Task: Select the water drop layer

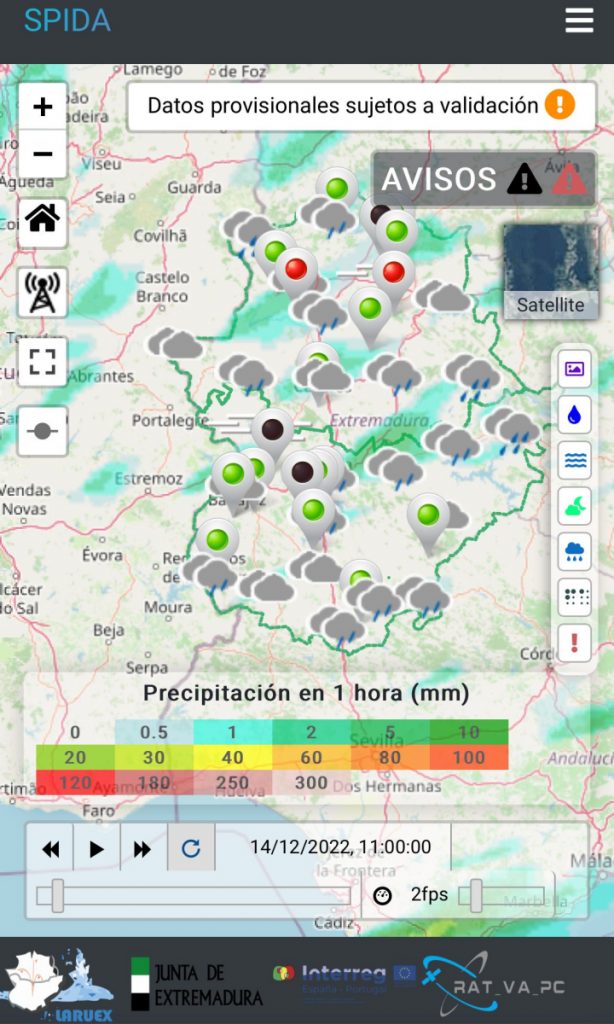Action: click(x=574, y=415)
